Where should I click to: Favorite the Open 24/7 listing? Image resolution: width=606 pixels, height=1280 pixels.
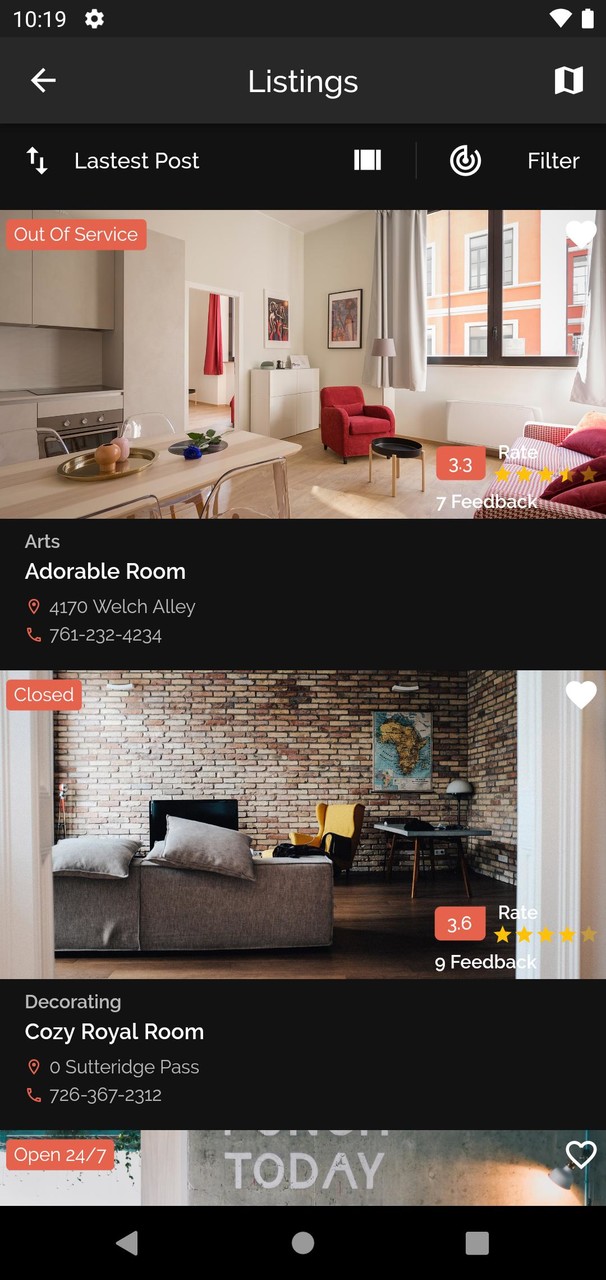coord(581,1155)
